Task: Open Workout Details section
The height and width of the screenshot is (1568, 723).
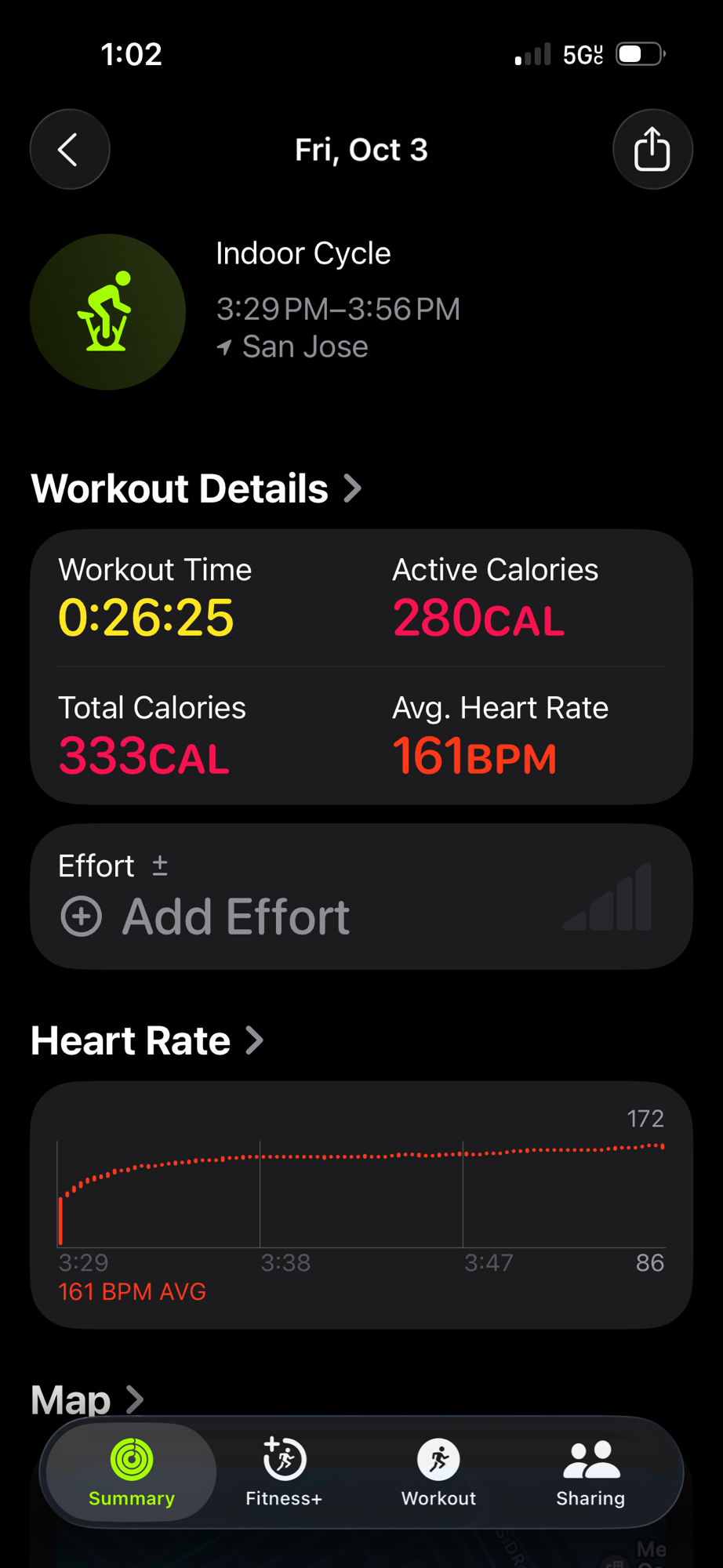Action: click(196, 488)
